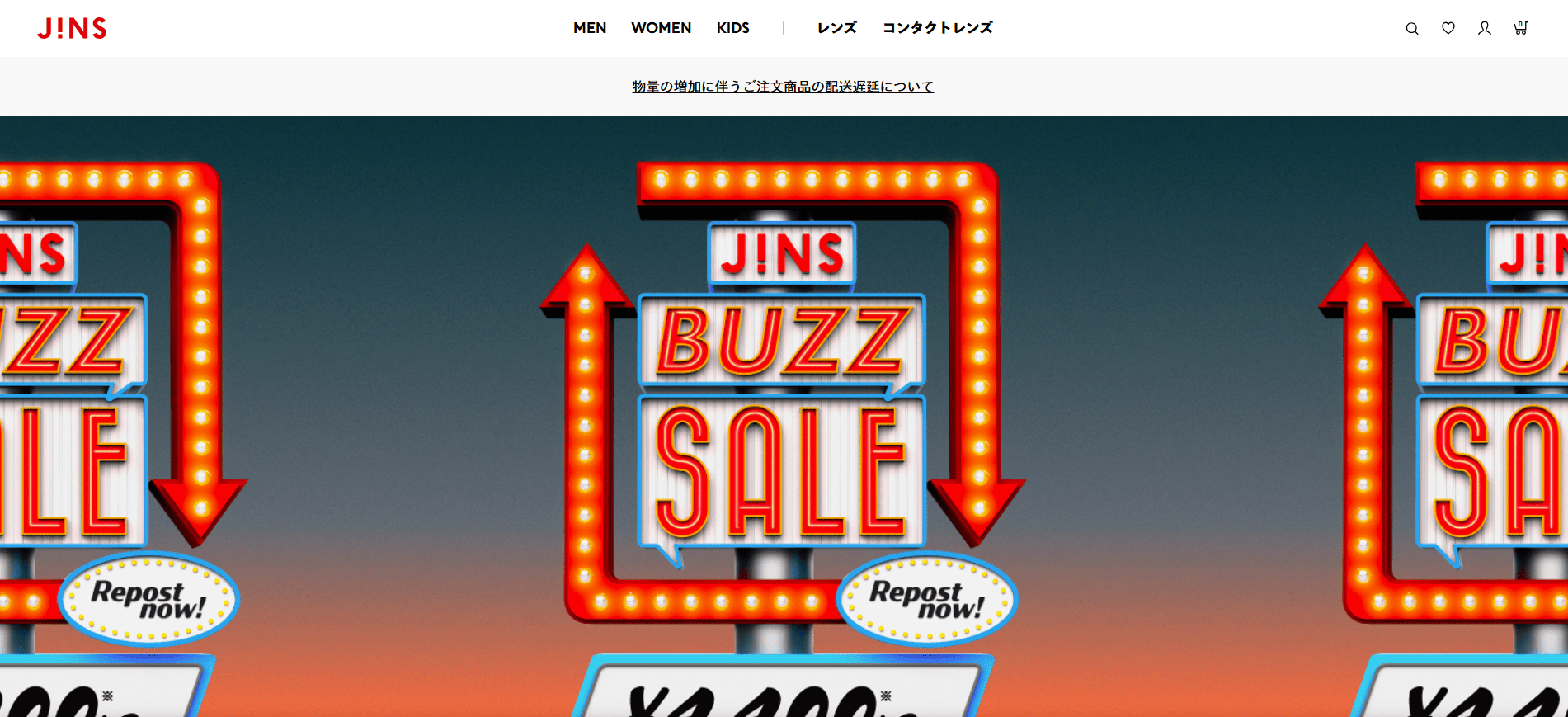
Task: Open the shopping cart
Action: point(1520,28)
